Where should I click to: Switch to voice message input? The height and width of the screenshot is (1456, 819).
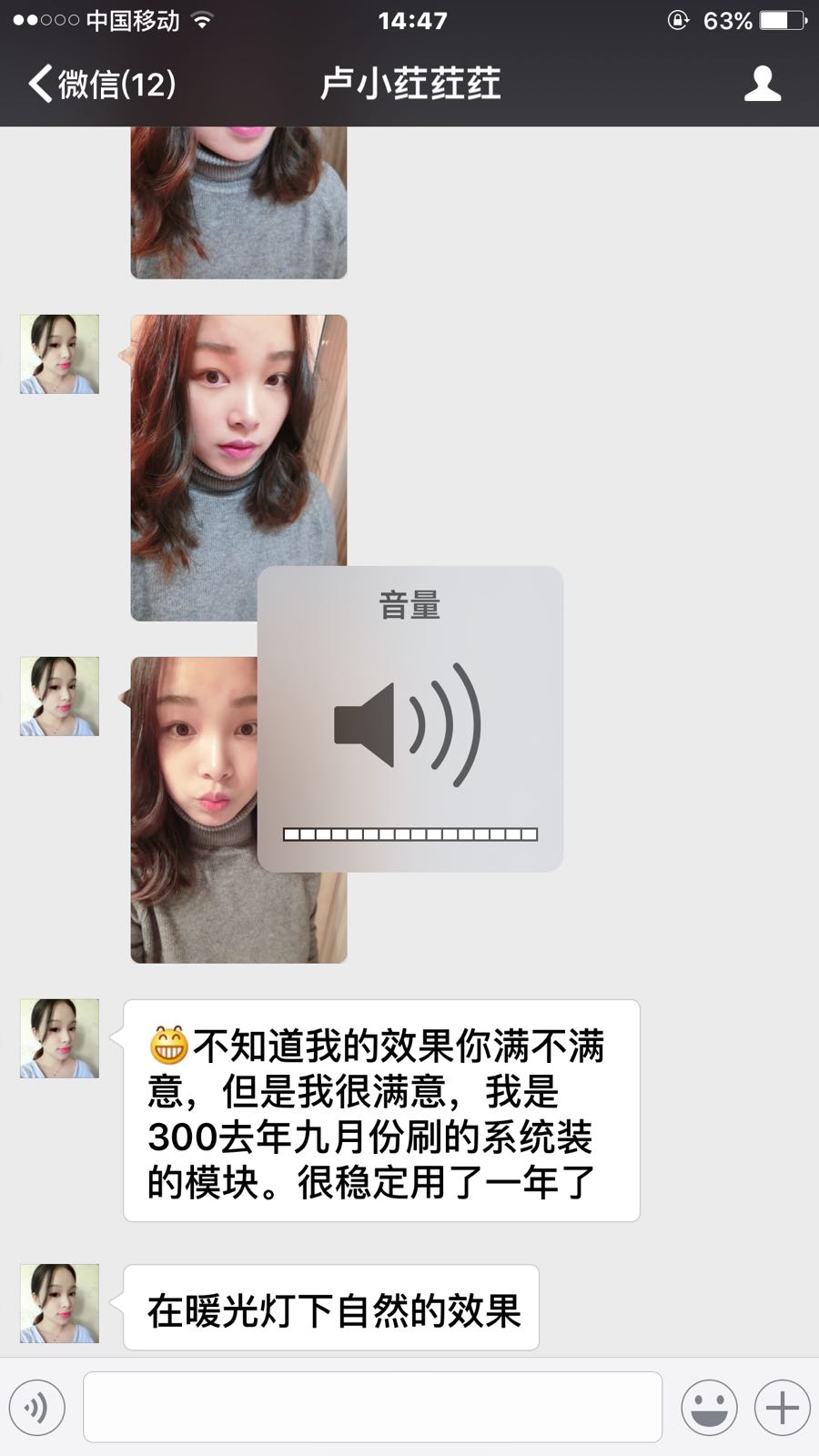(x=37, y=1408)
